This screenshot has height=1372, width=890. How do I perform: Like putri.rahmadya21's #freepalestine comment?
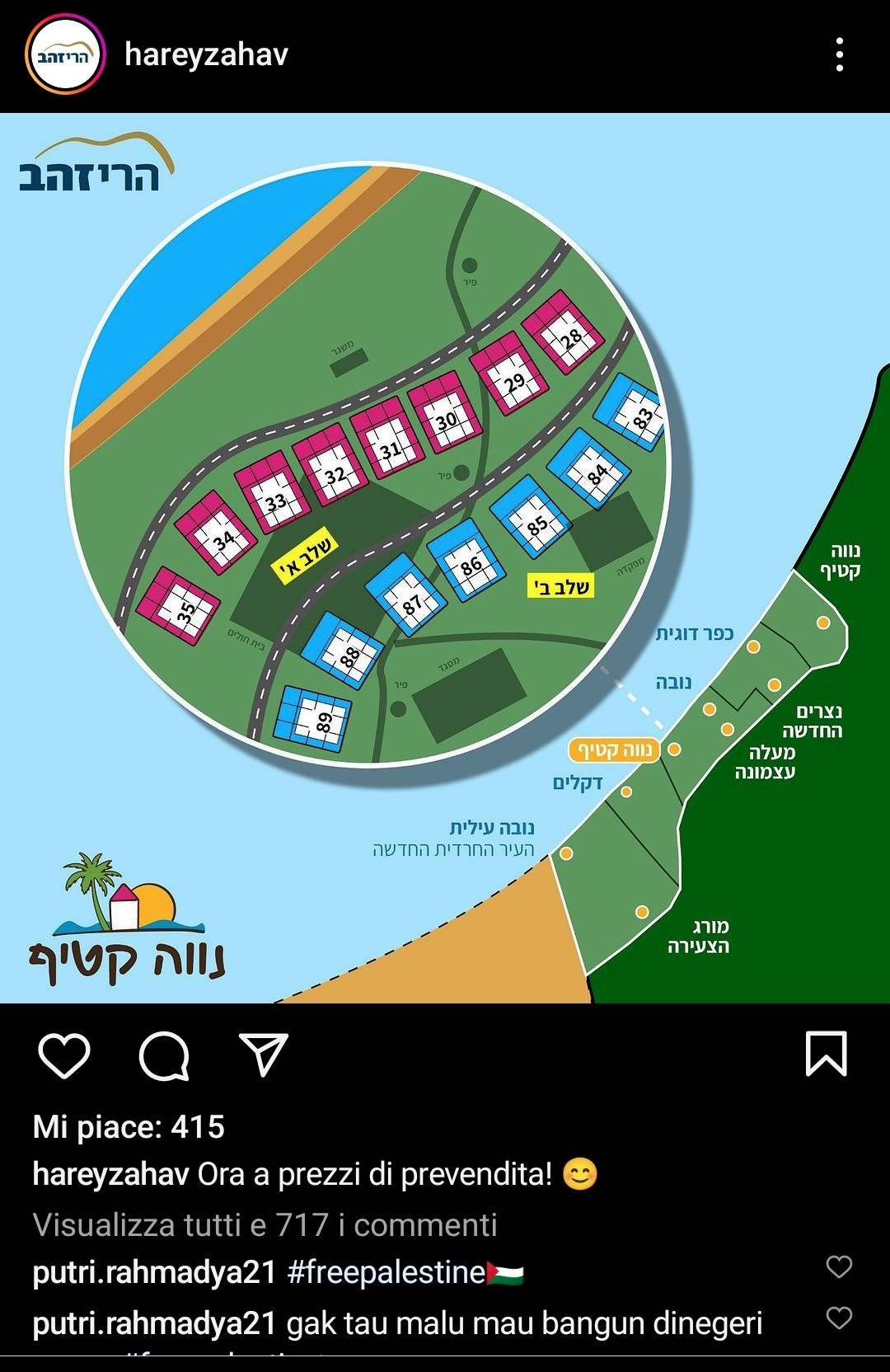pyautogui.click(x=839, y=1266)
